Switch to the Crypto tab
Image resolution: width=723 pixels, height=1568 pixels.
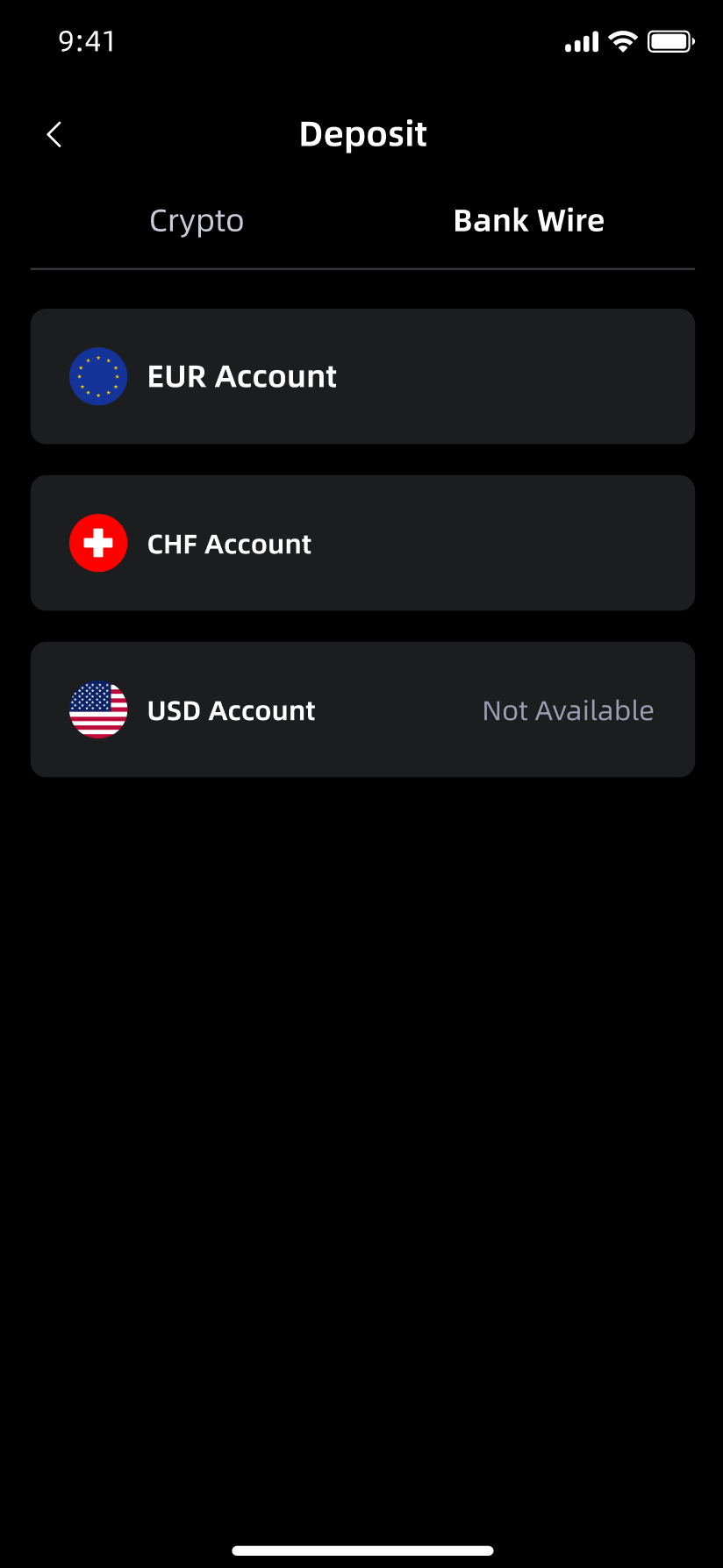(x=197, y=221)
